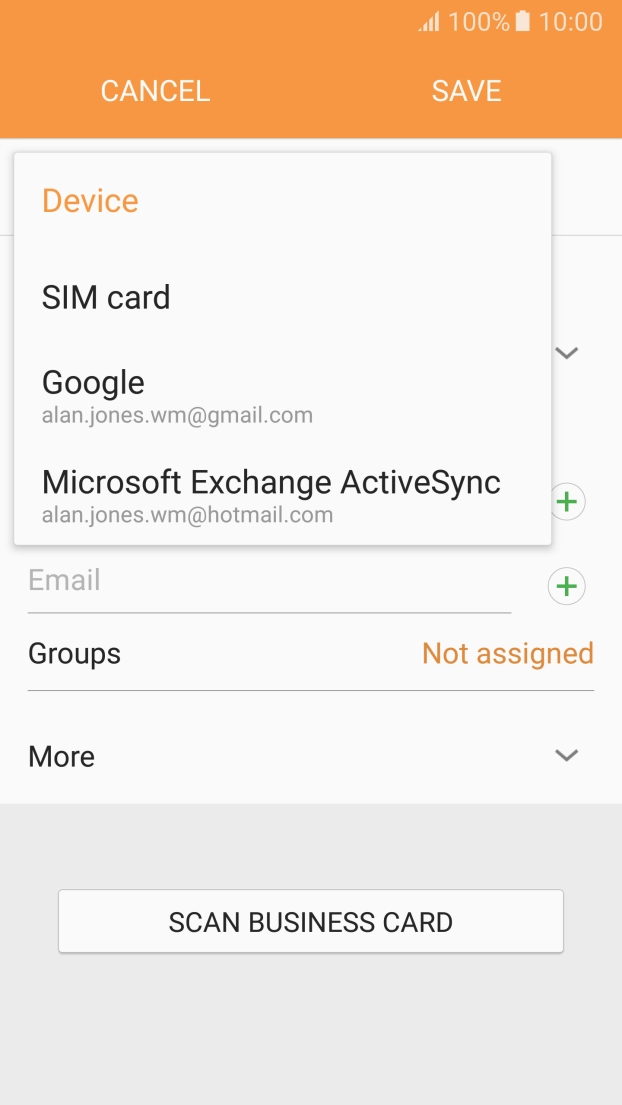Open Groups assignment
Viewport: 622px width, 1105px height.
[310, 654]
